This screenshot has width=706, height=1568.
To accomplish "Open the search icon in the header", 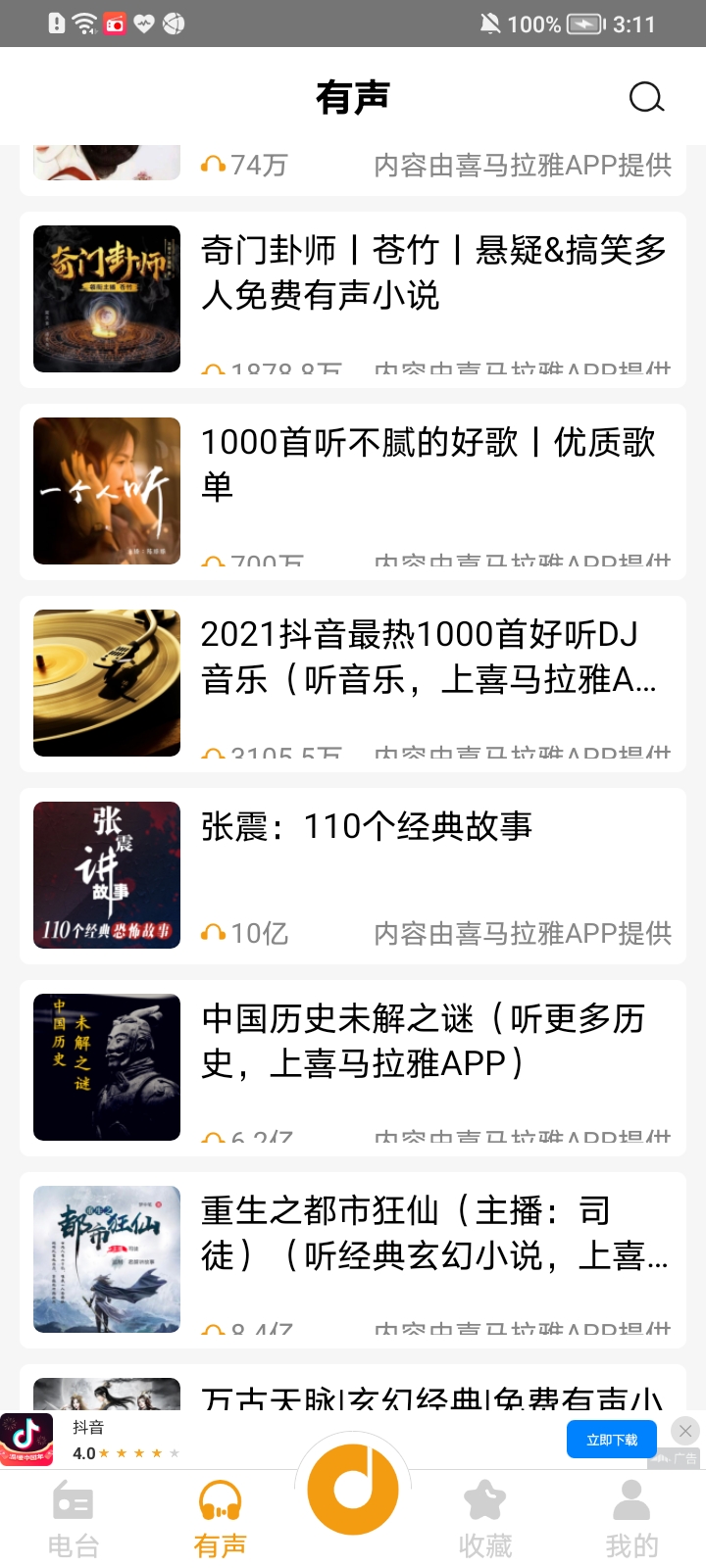I will click(646, 97).
